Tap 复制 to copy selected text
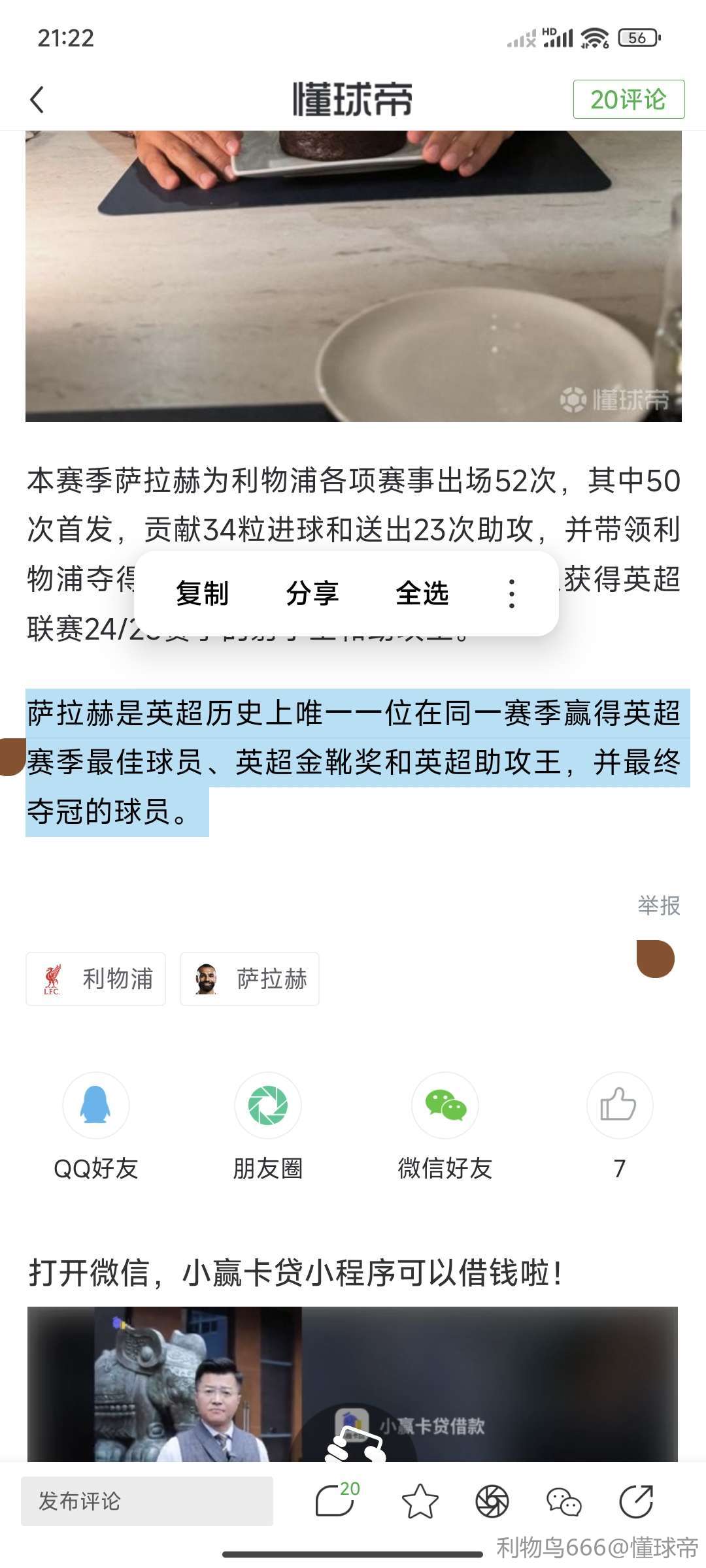The height and width of the screenshot is (1568, 706). click(x=202, y=593)
